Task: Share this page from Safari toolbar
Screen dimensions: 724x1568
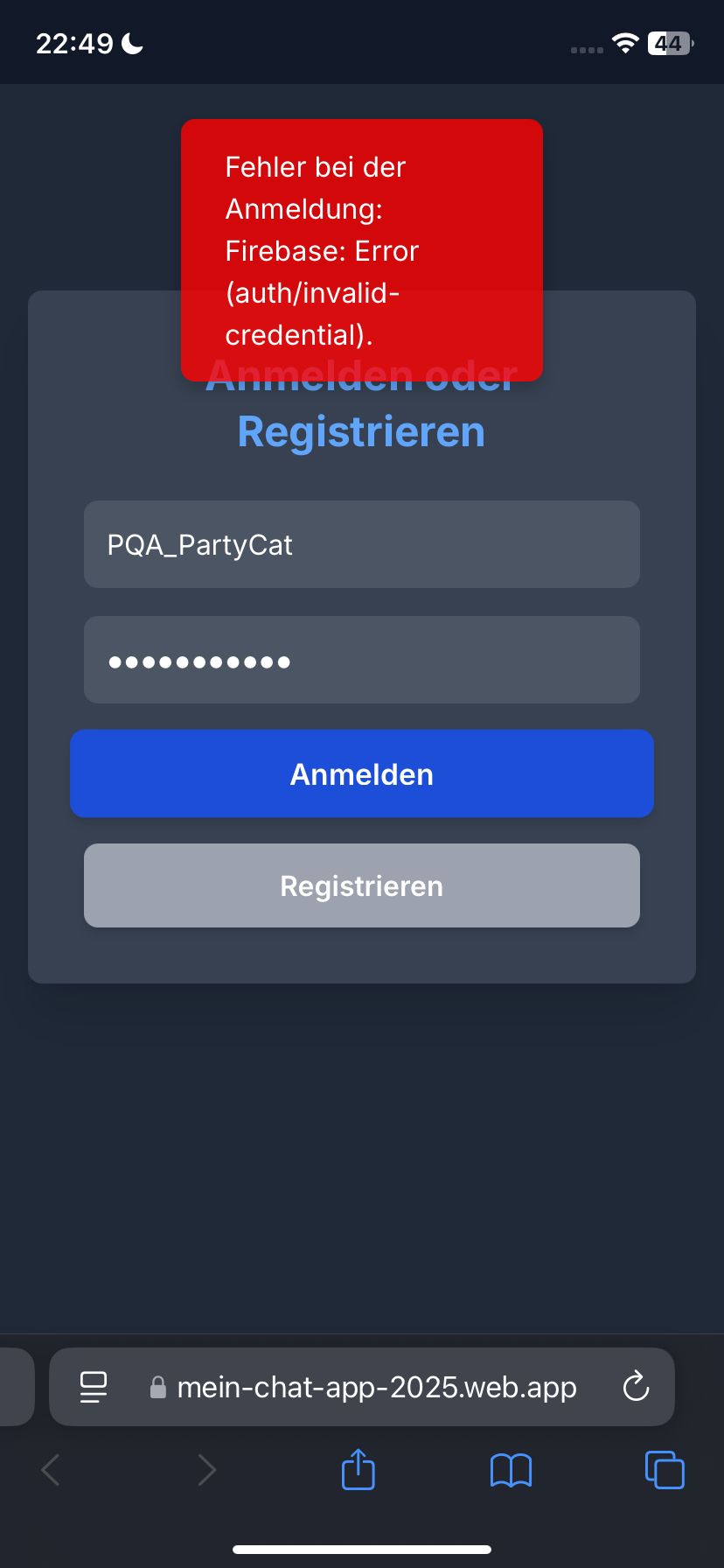Action: pyautogui.click(x=358, y=1469)
